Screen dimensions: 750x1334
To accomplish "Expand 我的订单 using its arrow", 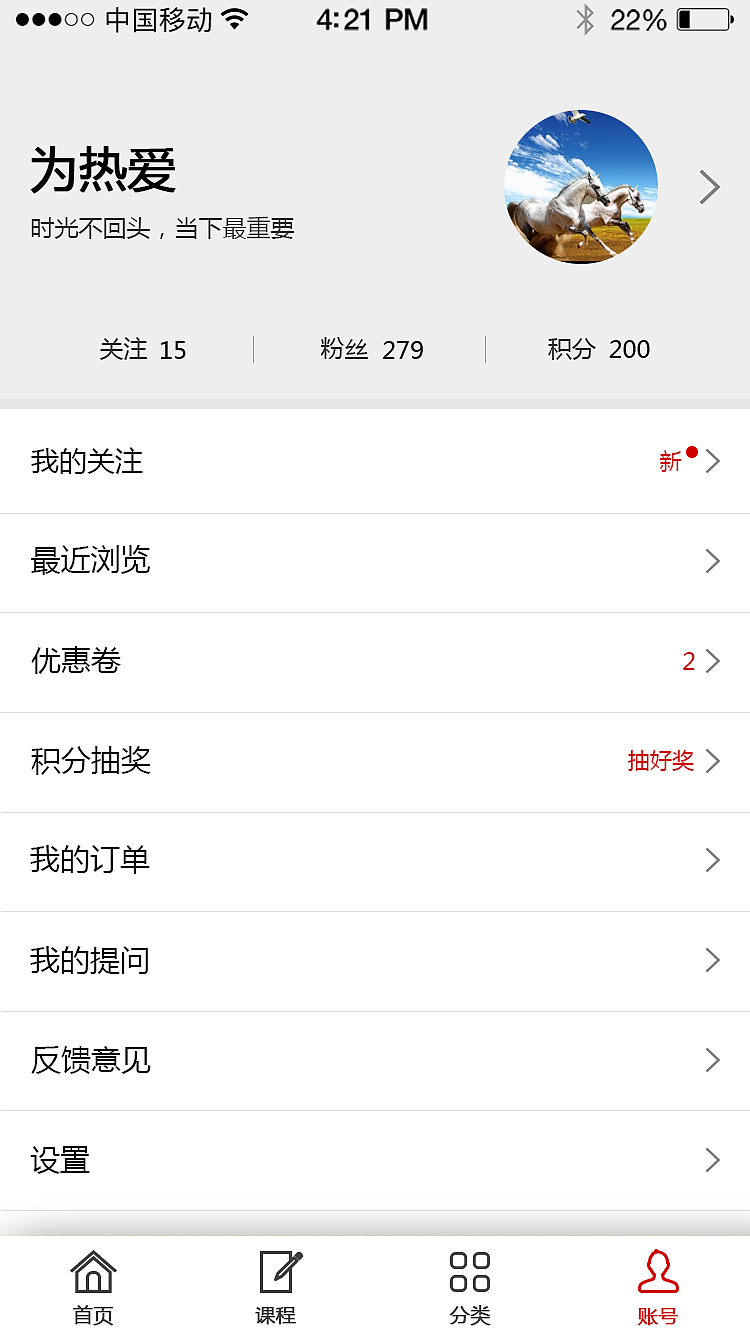I will tap(713, 861).
